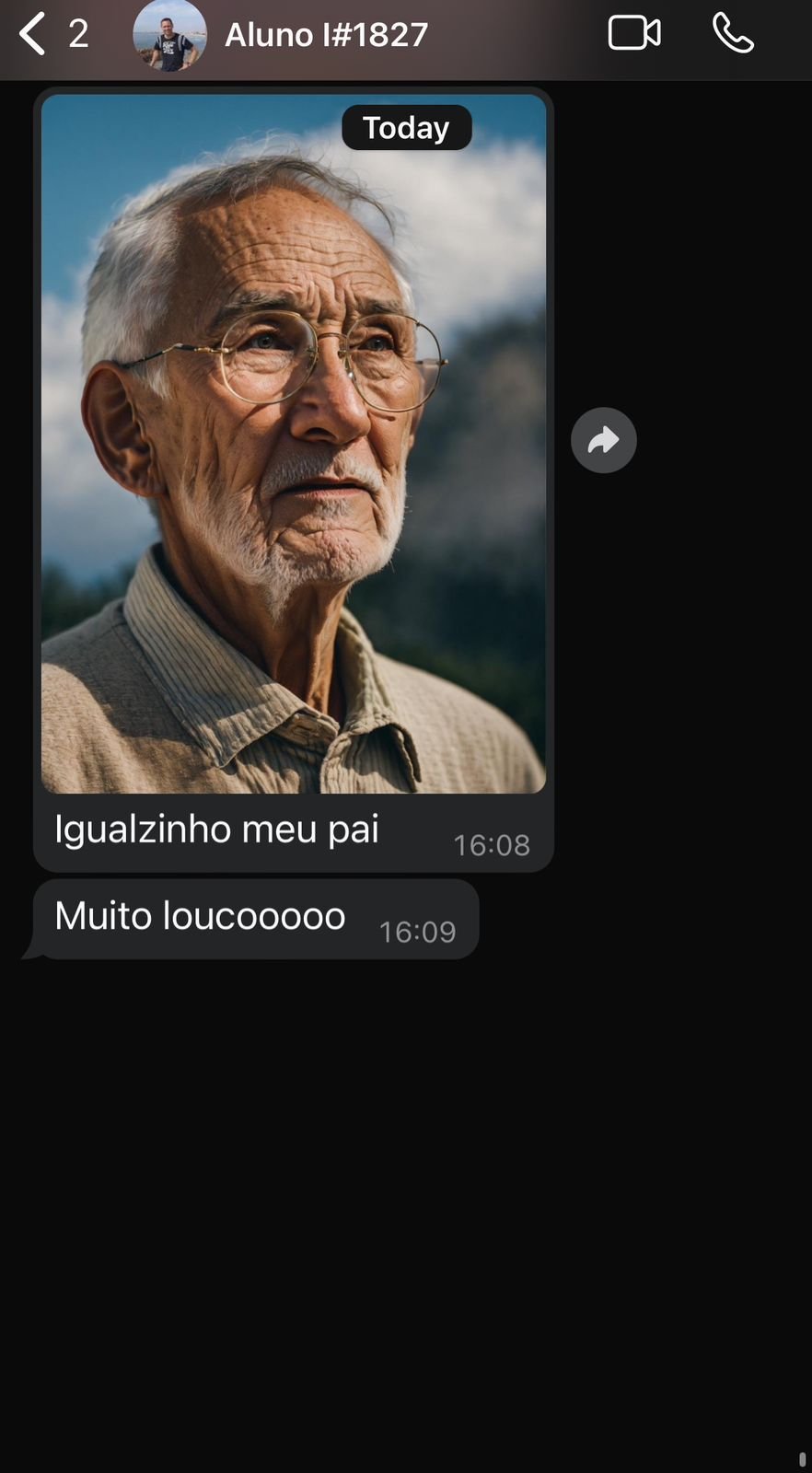Open Aluno I#1827 contact info
The width and height of the screenshot is (812, 1473).
pyautogui.click(x=326, y=35)
